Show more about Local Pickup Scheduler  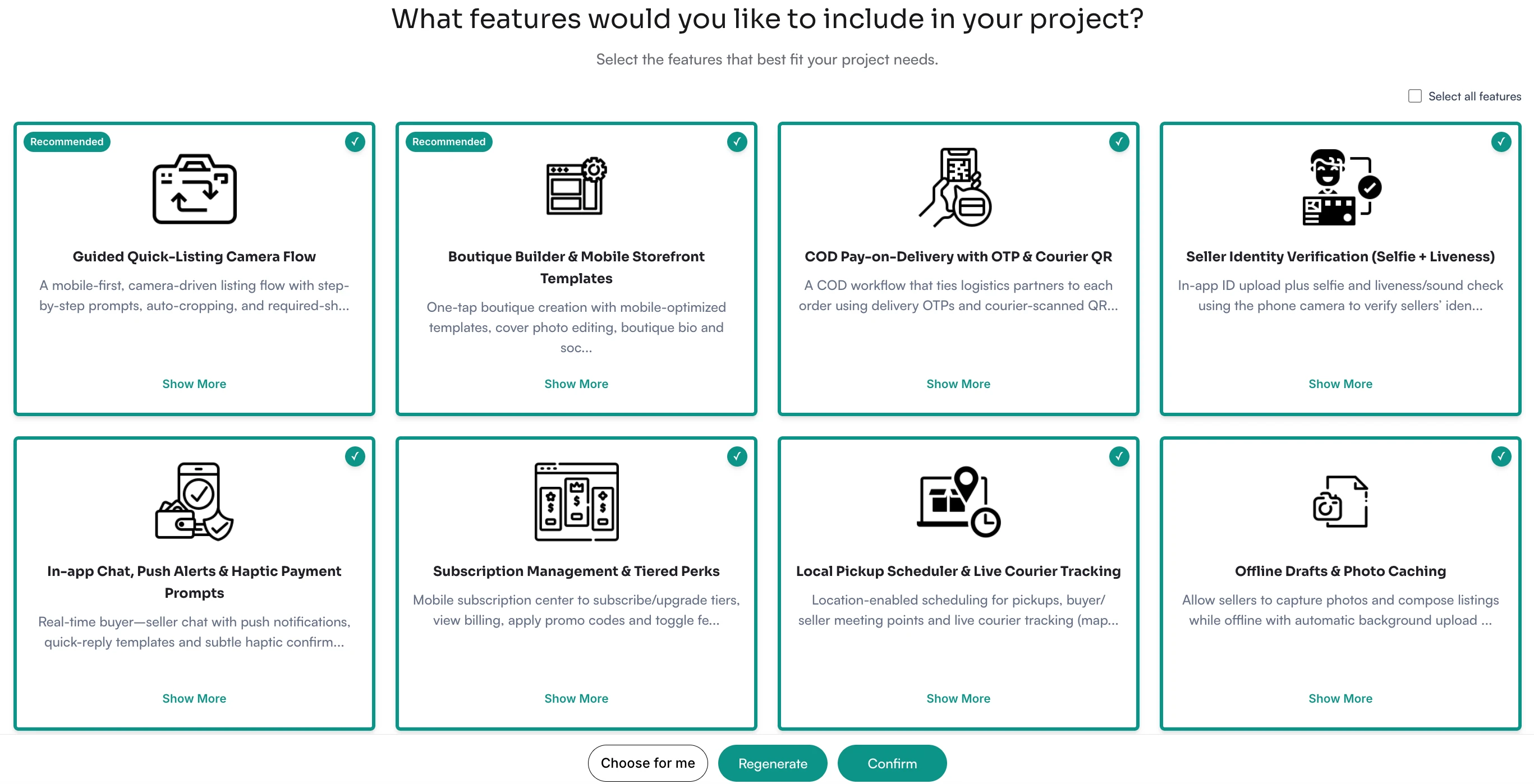tap(958, 698)
